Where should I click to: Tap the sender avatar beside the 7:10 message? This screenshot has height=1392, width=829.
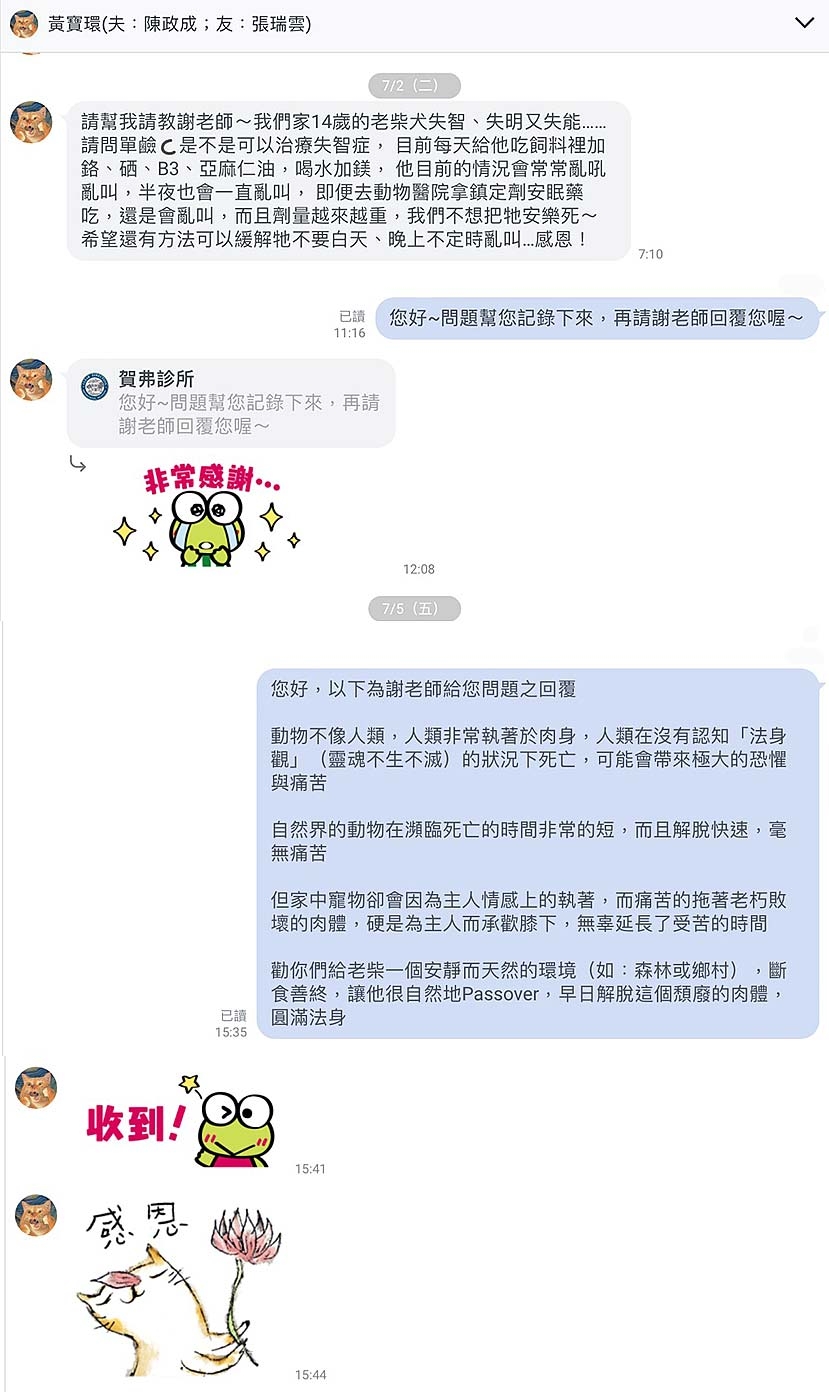point(31,122)
